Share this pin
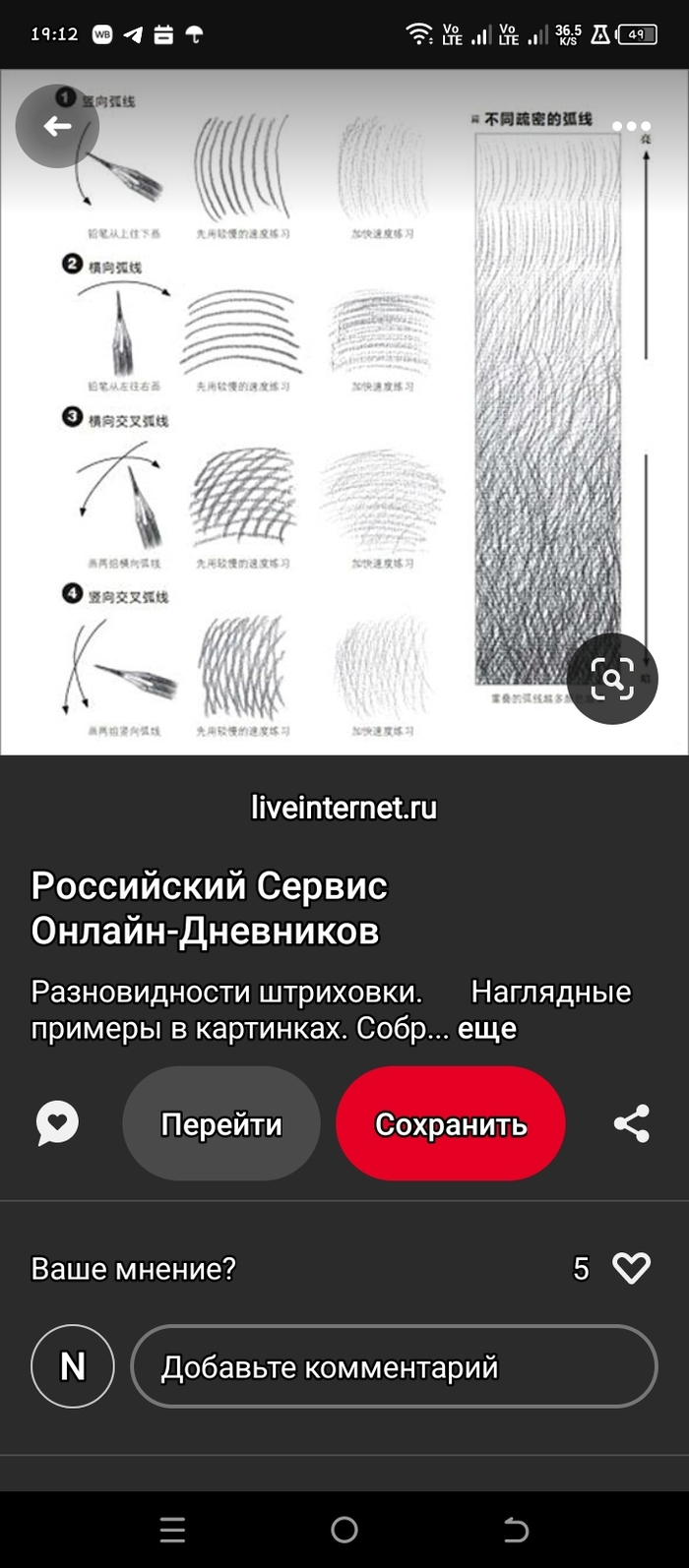Image resolution: width=689 pixels, height=1568 pixels. click(631, 1123)
